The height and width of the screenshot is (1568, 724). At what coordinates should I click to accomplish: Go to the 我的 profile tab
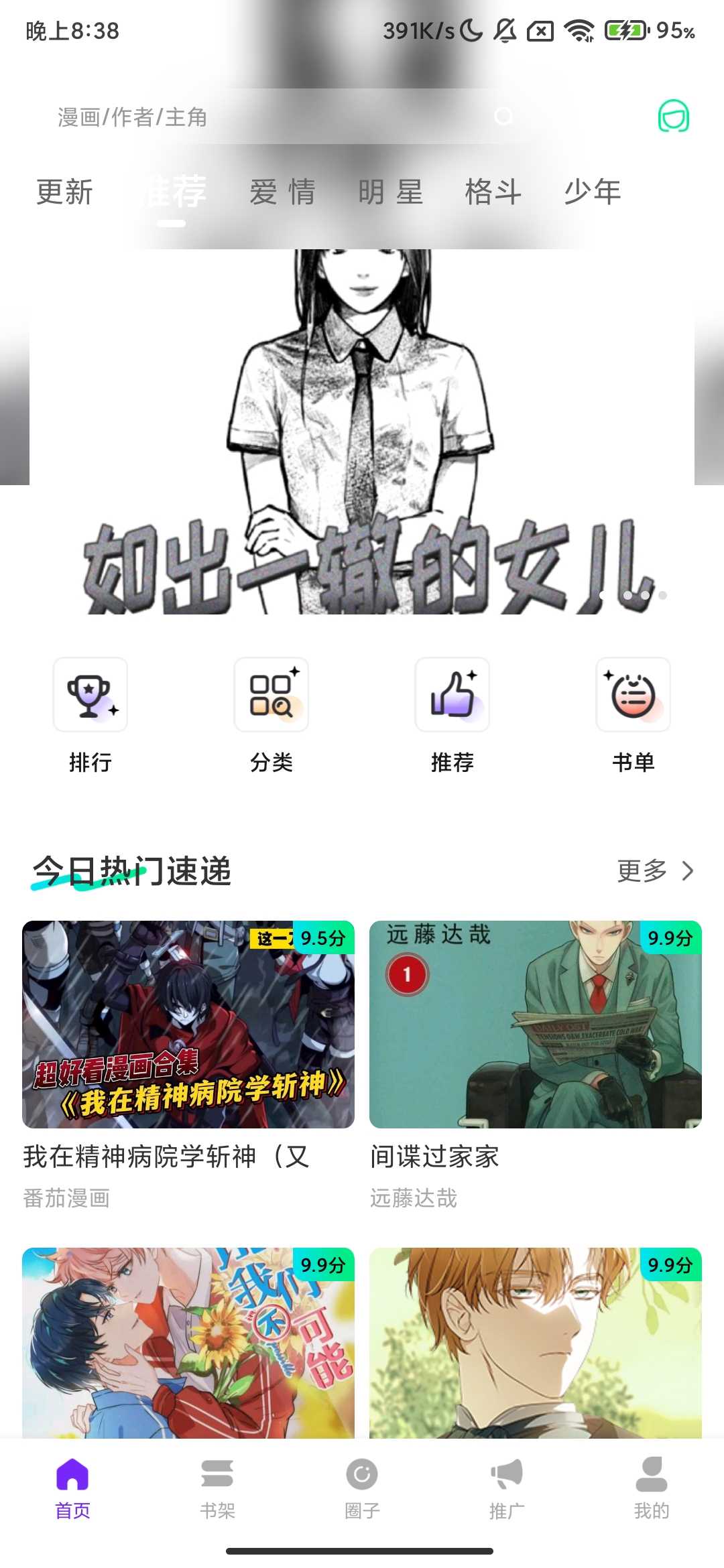652,1486
